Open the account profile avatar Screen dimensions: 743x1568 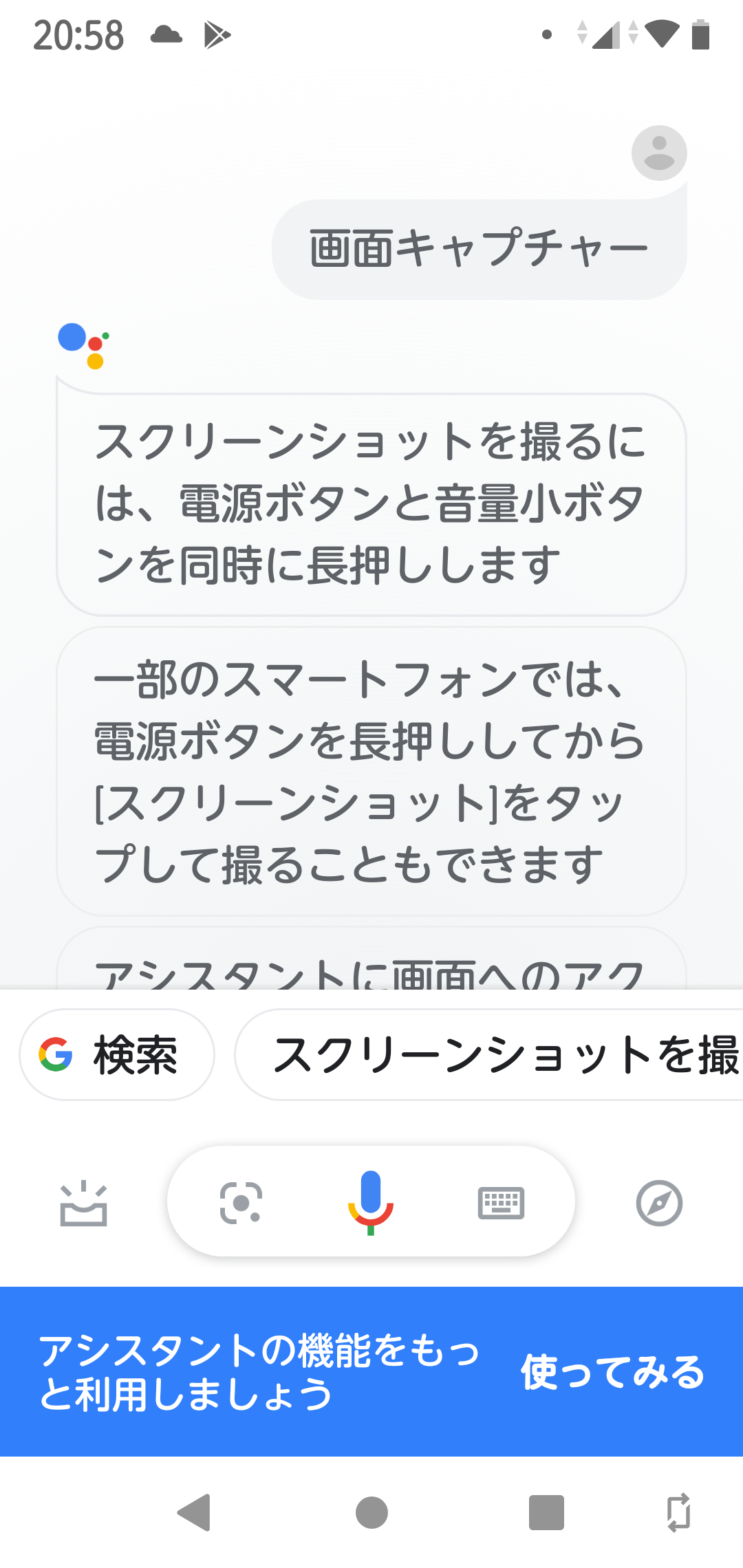tap(659, 153)
